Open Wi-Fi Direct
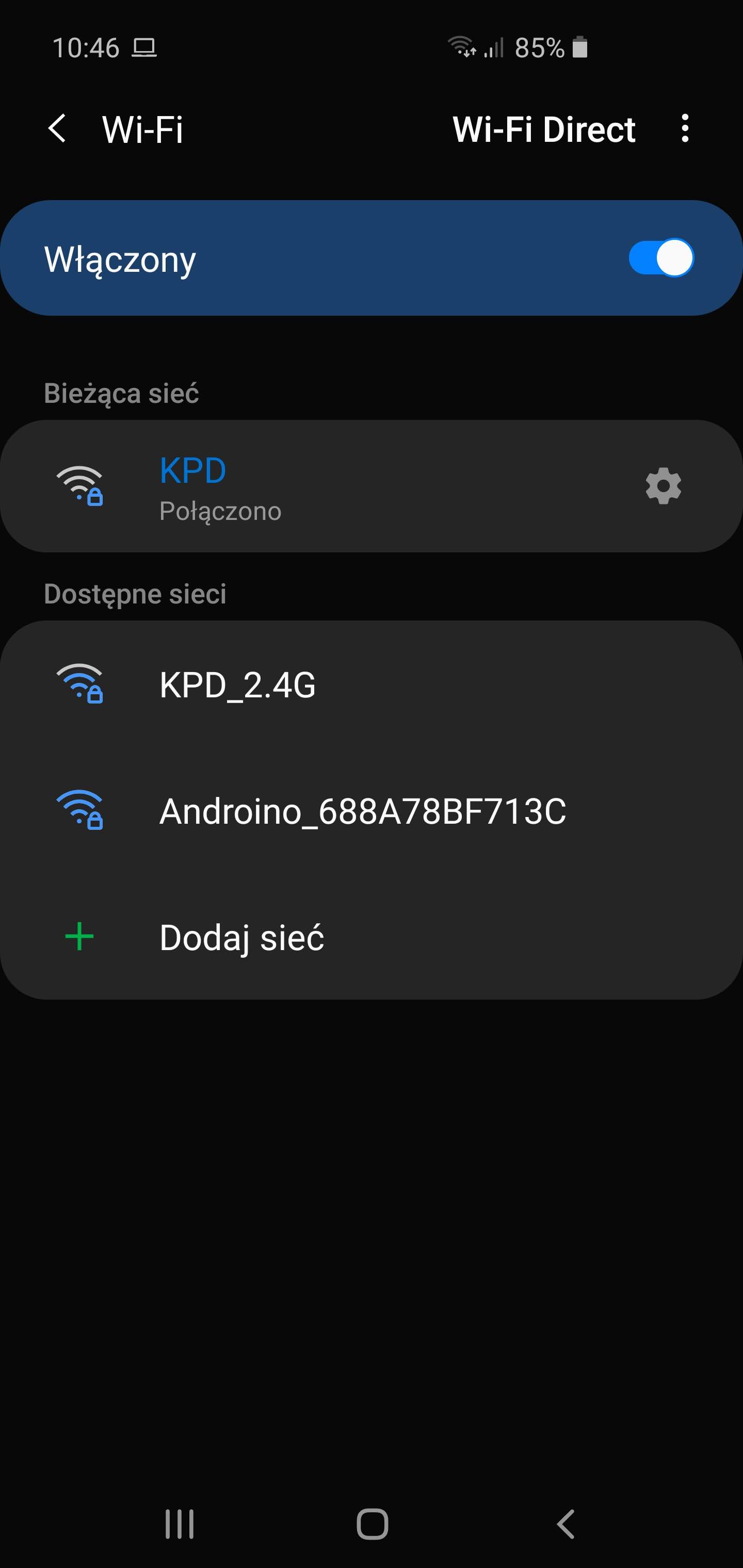 coord(544,129)
